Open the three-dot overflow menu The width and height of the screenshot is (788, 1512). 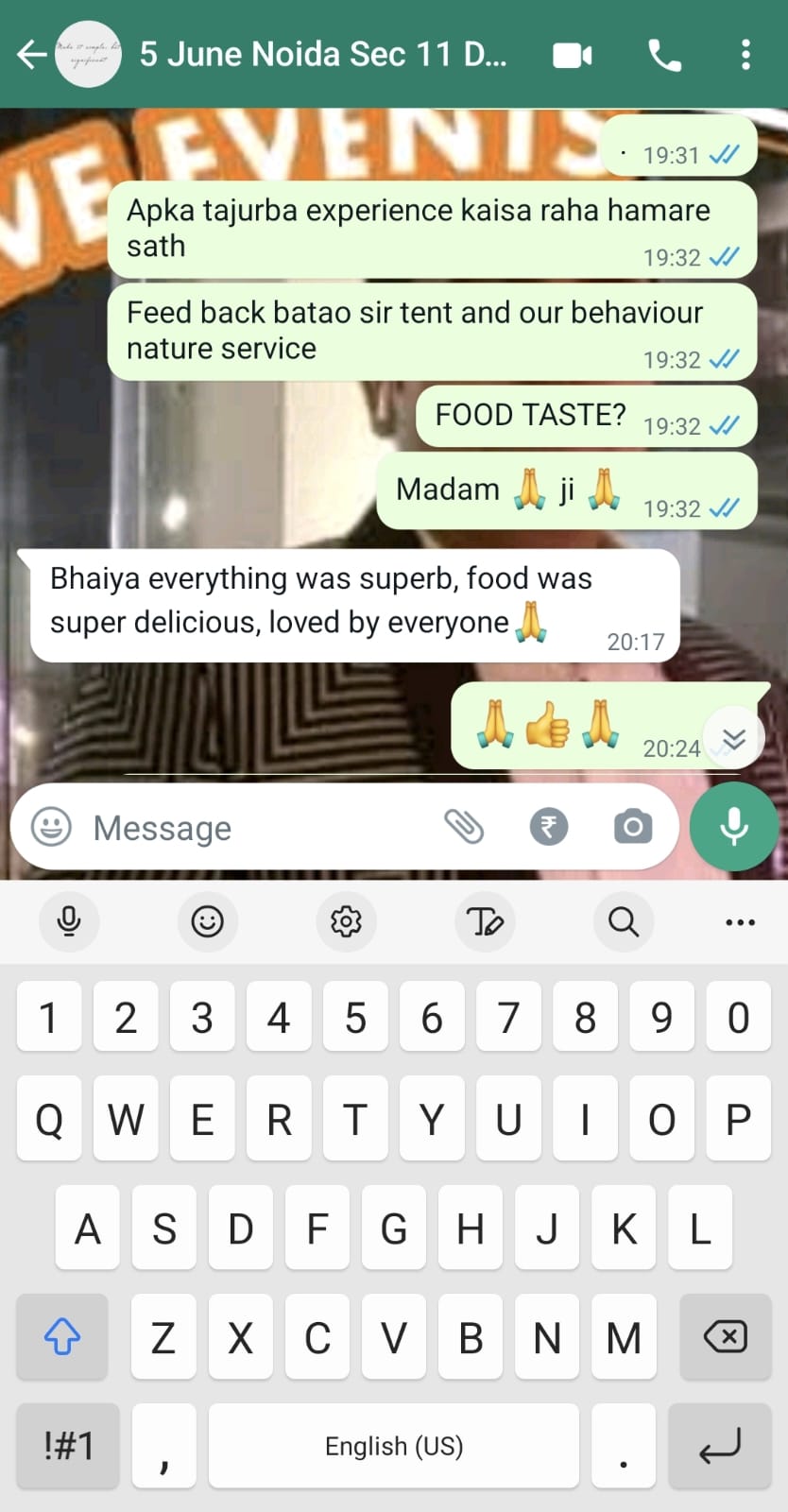click(745, 55)
